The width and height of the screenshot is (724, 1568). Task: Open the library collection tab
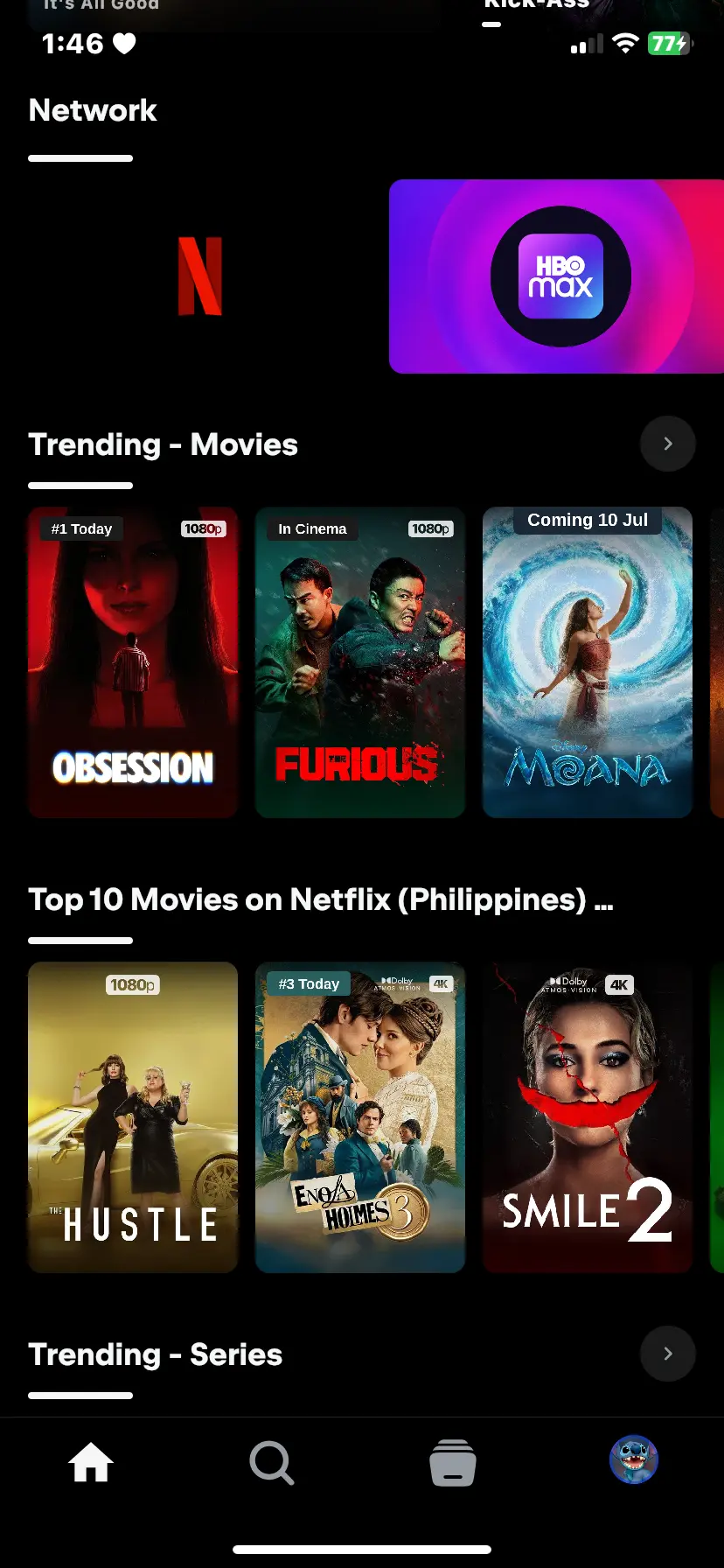[x=453, y=1462]
